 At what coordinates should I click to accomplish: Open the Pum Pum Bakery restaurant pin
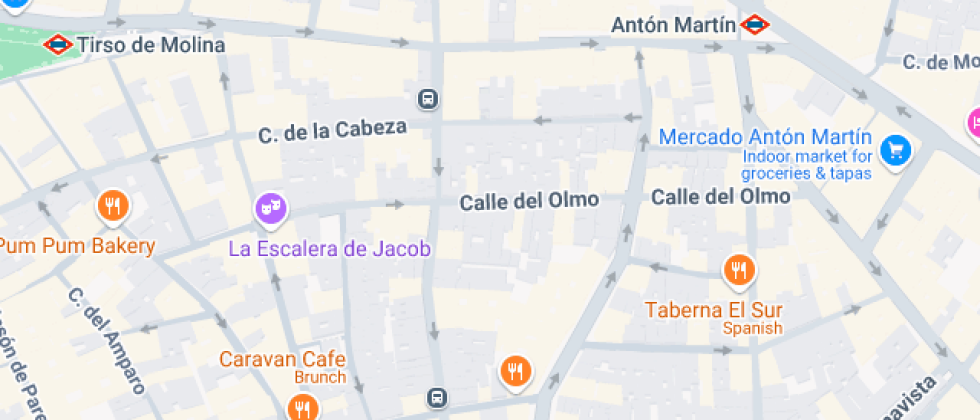point(114,207)
